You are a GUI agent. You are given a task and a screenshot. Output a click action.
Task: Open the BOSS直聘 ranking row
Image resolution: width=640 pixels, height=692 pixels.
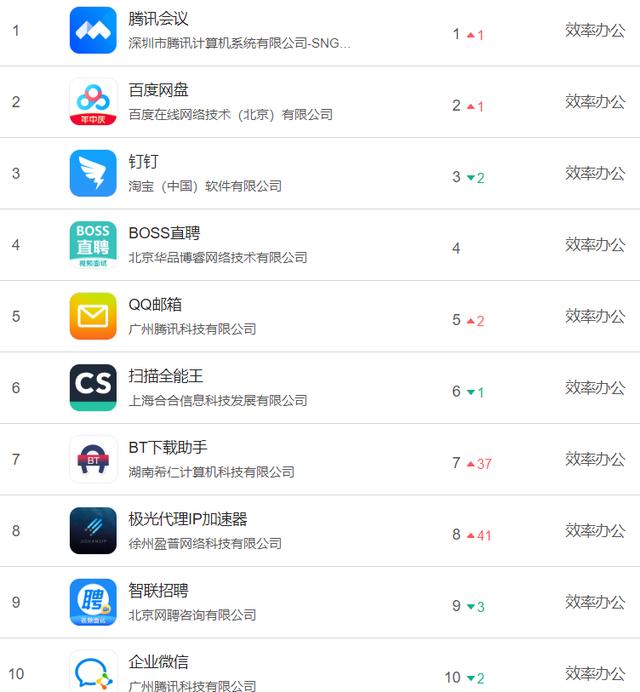tap(164, 233)
